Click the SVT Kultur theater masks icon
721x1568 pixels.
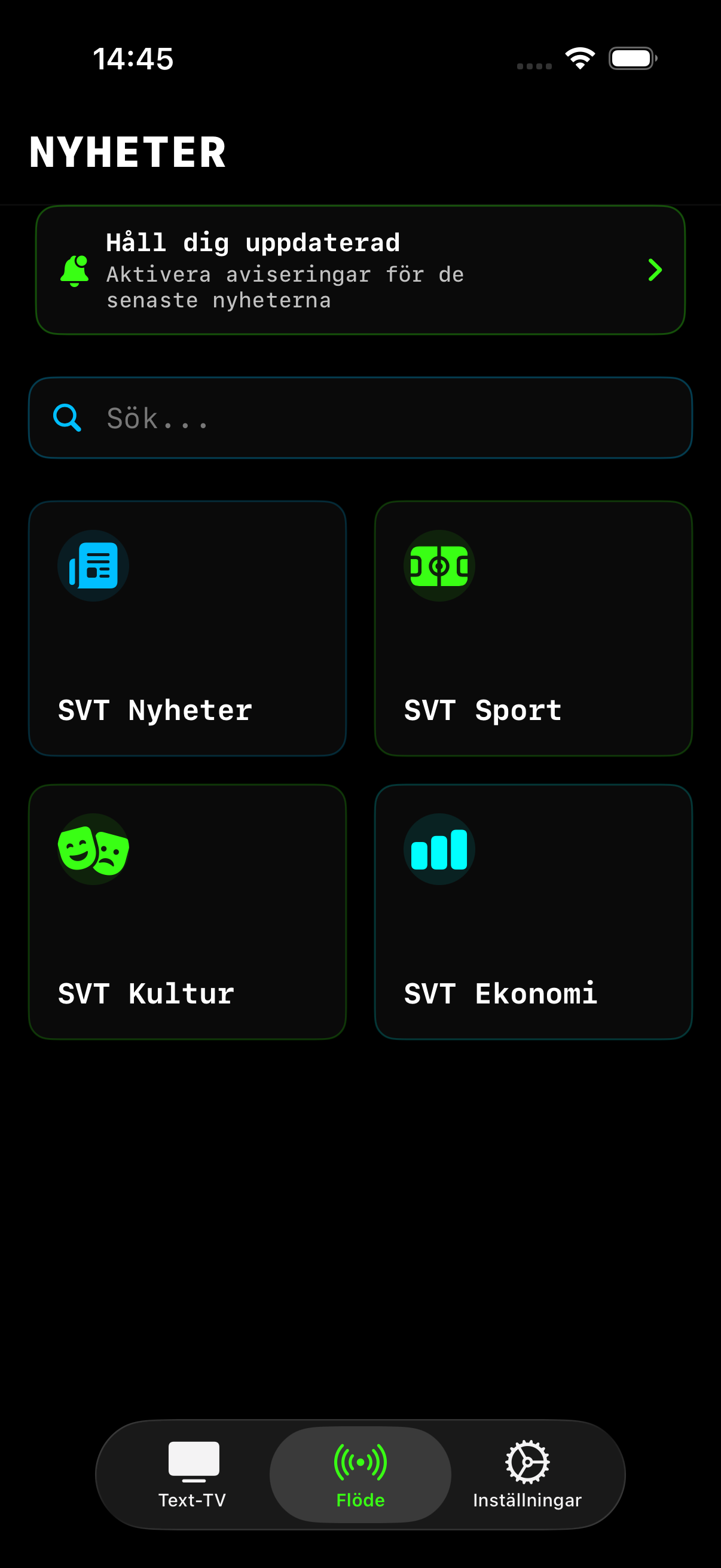[x=93, y=850]
